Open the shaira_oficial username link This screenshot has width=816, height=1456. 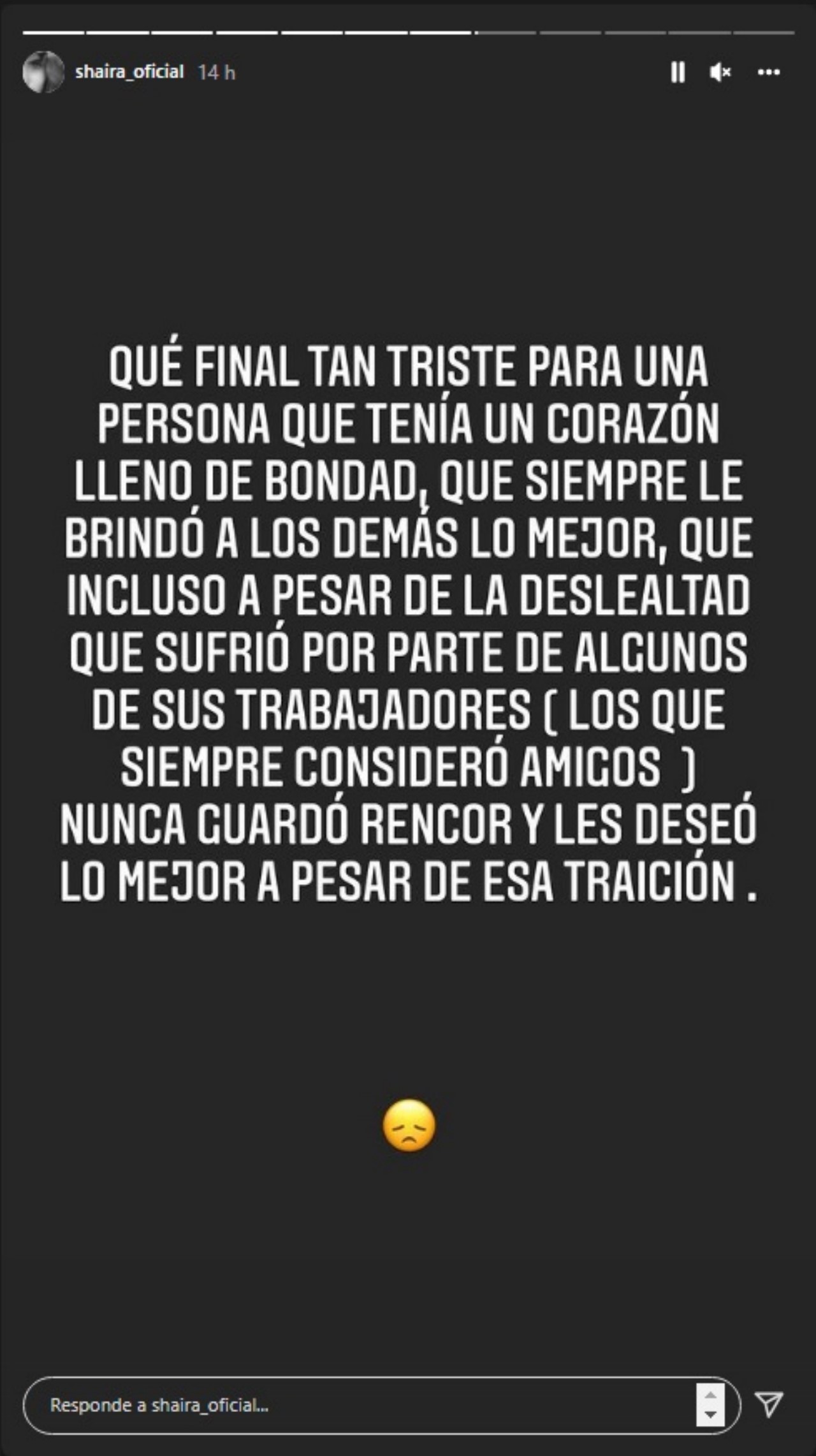(x=129, y=71)
